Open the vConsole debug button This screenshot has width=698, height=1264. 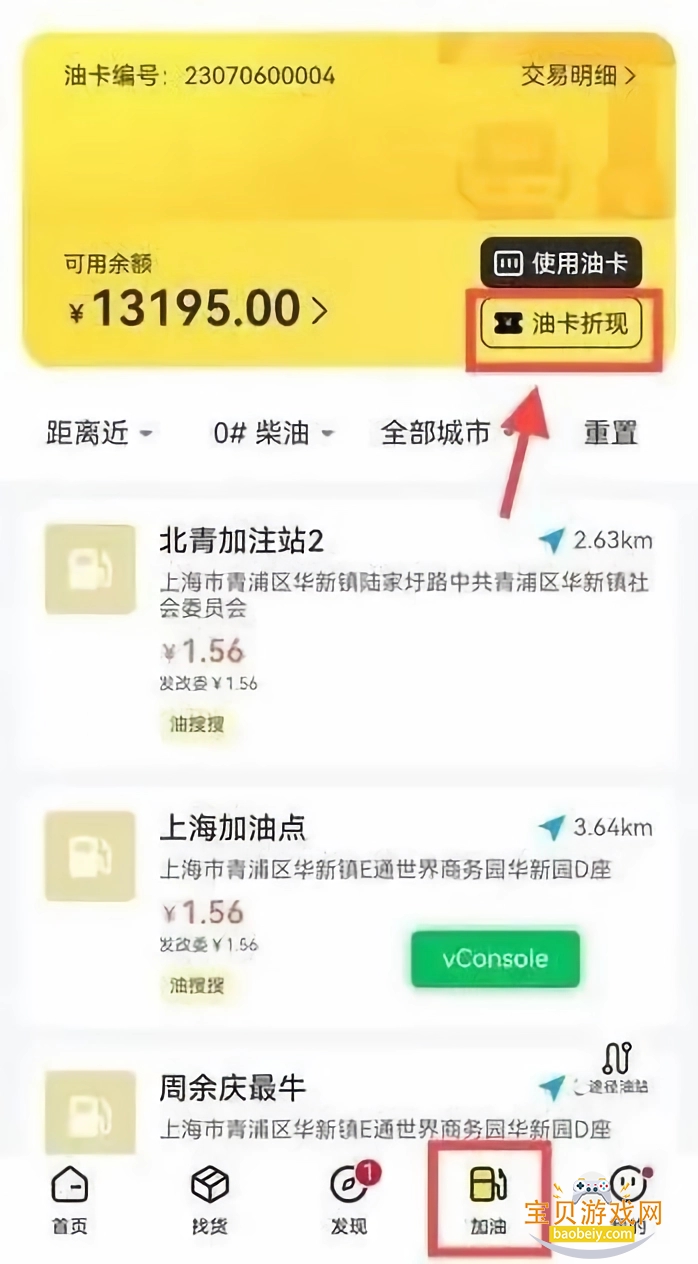[x=495, y=959]
